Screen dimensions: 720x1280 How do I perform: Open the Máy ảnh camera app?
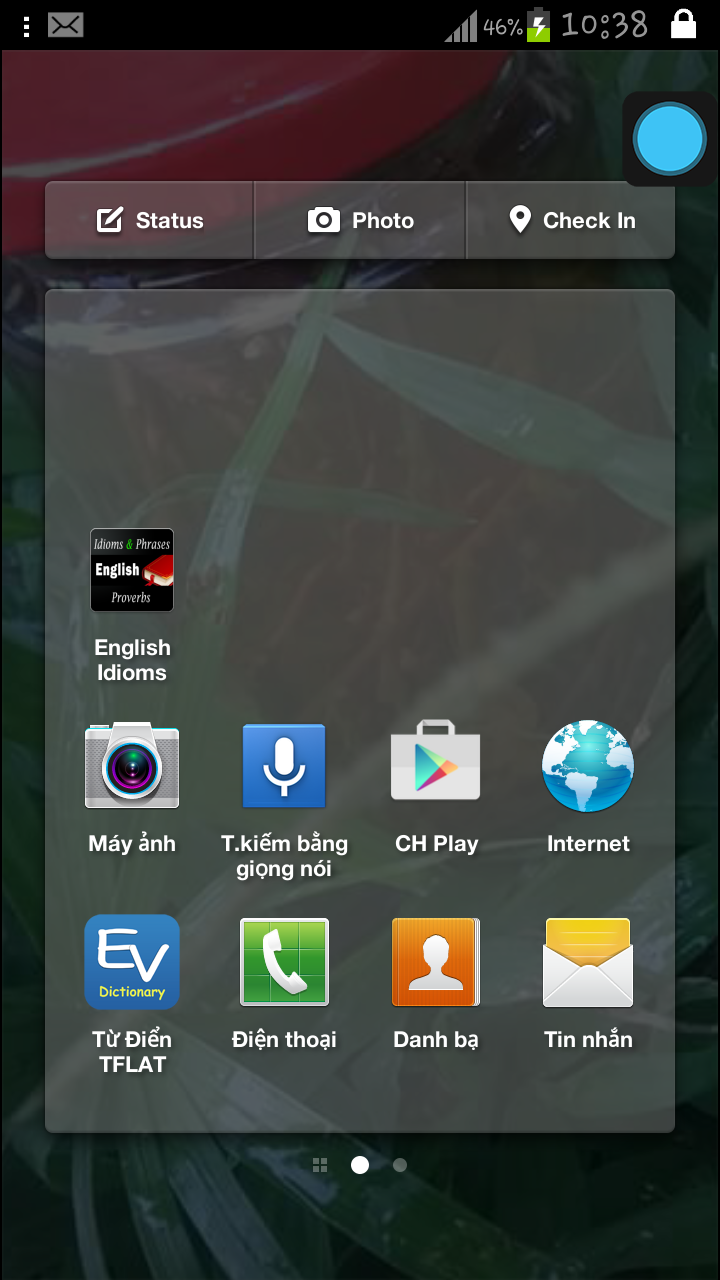click(132, 766)
